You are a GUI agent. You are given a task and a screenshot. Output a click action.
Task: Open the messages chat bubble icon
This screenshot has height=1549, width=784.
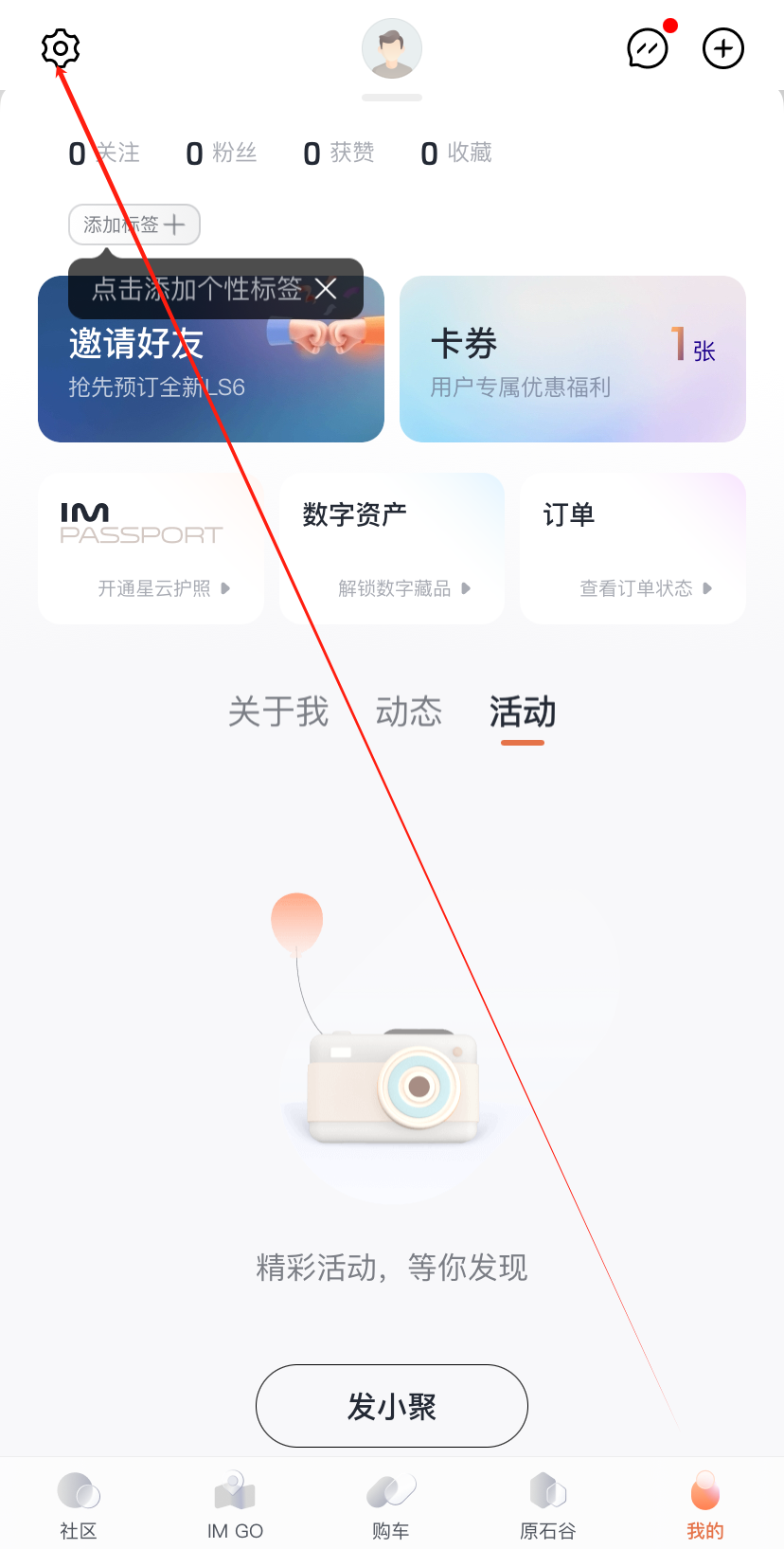pyautogui.click(x=648, y=48)
